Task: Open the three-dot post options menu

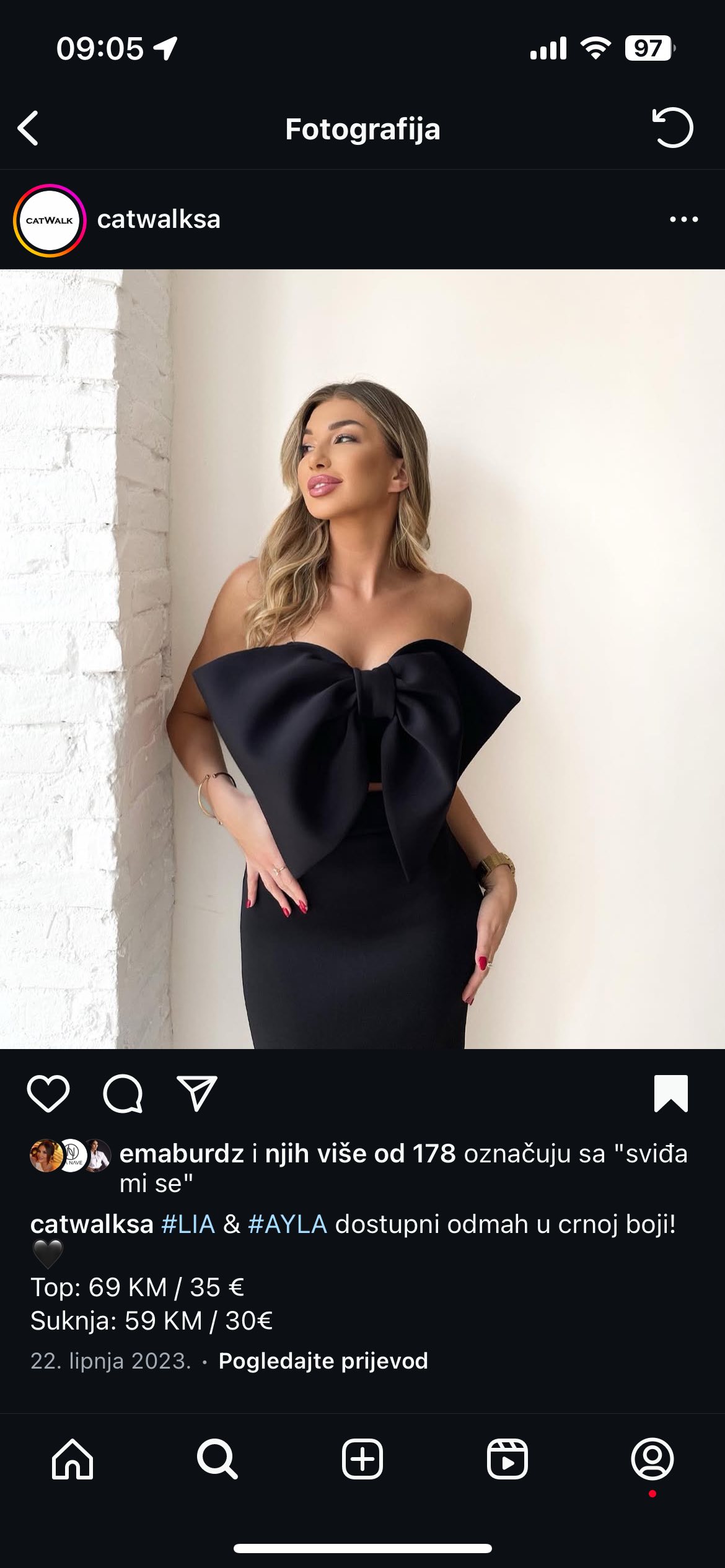Action: [x=683, y=219]
